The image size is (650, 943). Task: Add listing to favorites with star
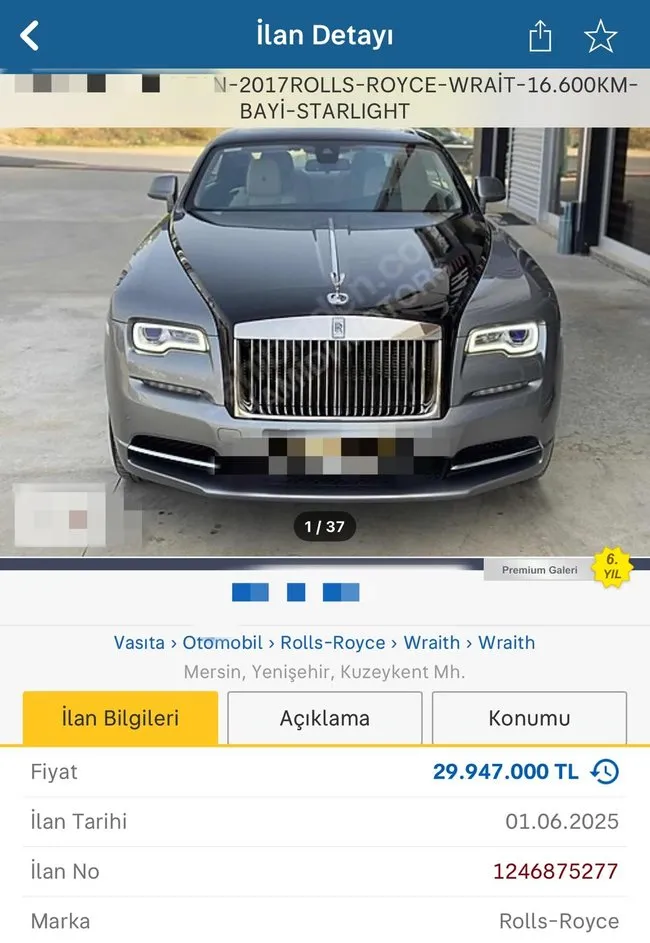(600, 37)
